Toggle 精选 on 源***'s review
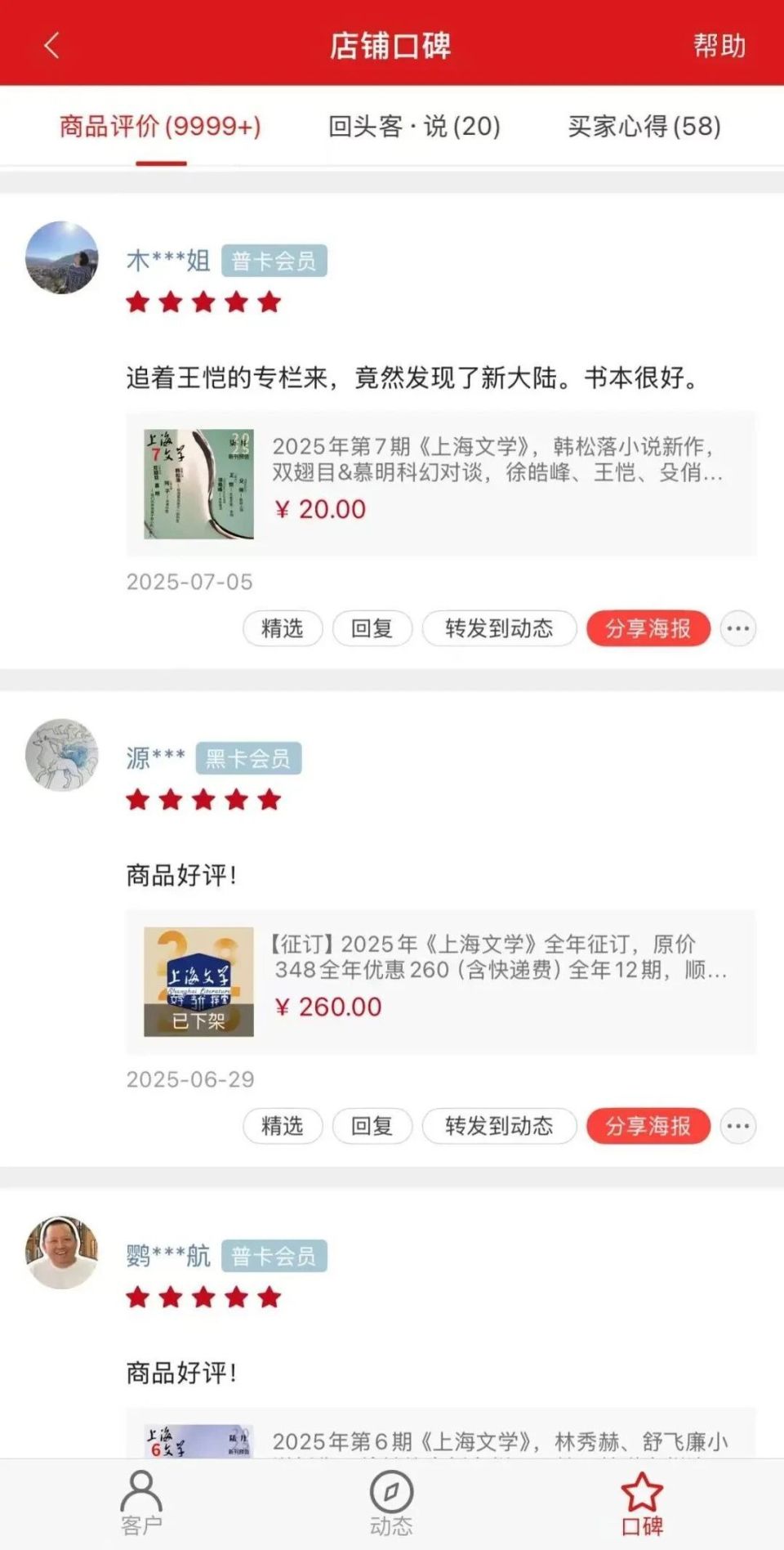Image resolution: width=784 pixels, height=1550 pixels. pyautogui.click(x=282, y=1125)
